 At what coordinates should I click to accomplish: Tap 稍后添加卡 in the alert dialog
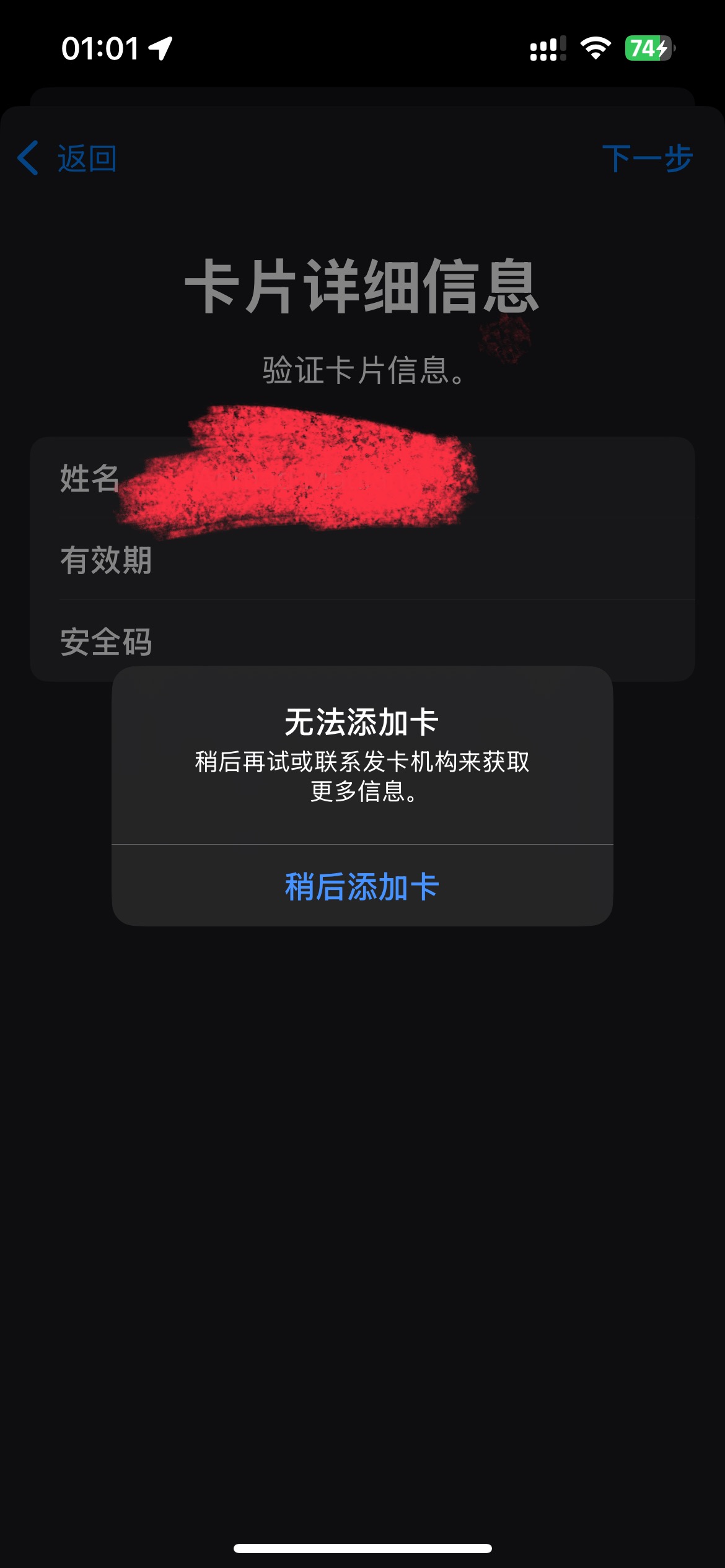tap(362, 886)
